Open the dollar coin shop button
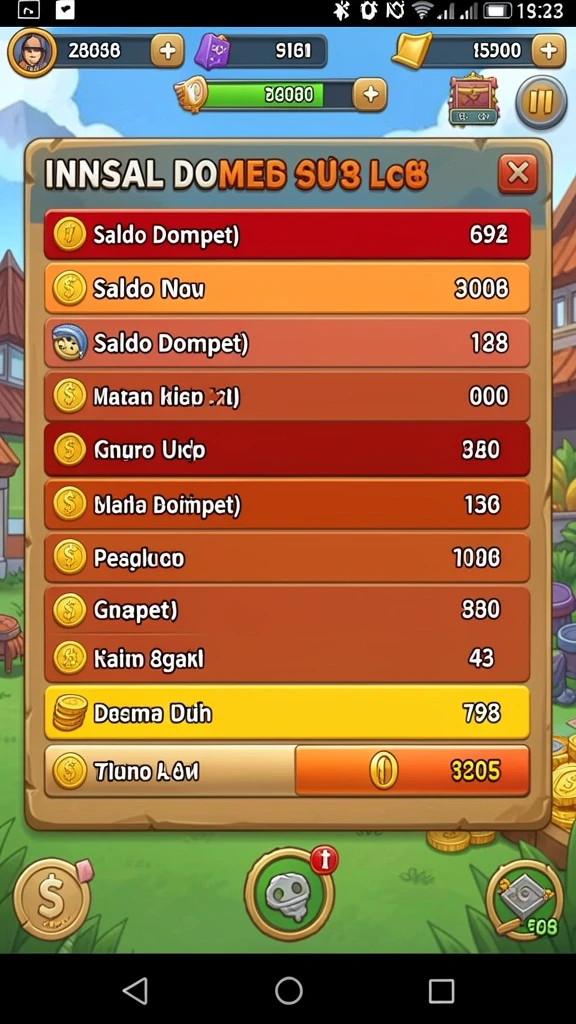This screenshot has width=576, height=1024. tap(52, 899)
